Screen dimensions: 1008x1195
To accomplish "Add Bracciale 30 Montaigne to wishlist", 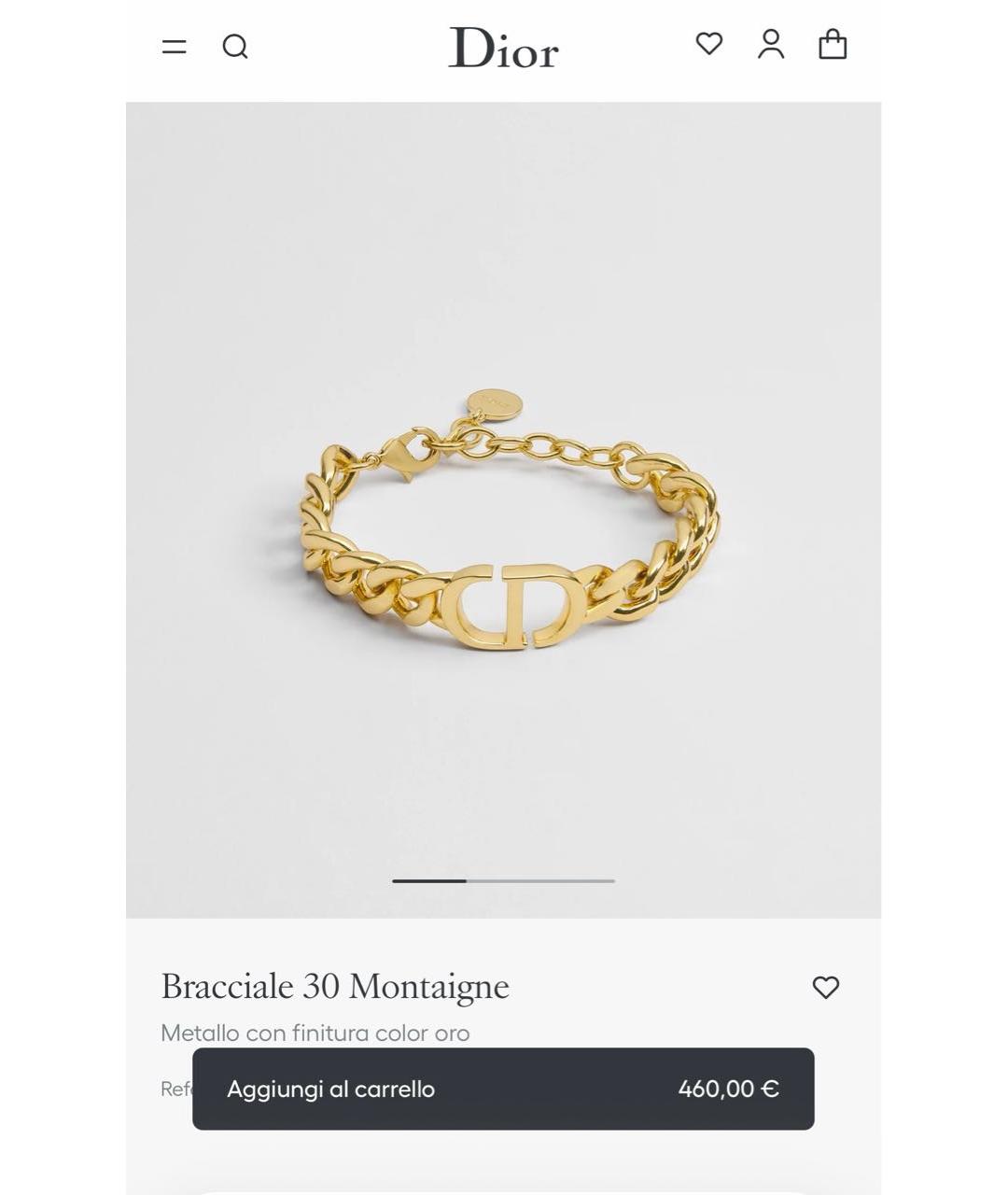I will tap(826, 987).
